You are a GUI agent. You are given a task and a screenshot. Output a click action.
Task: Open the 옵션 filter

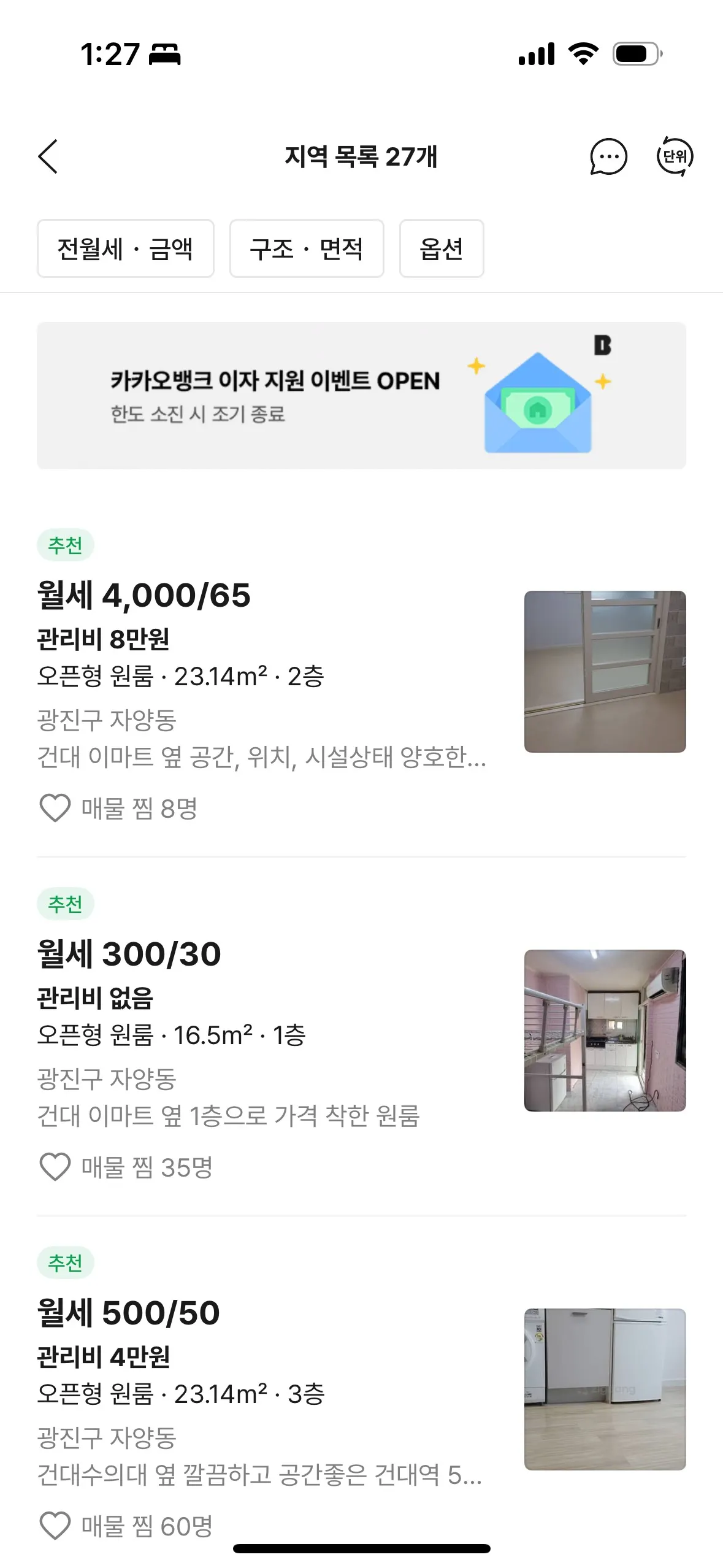point(442,248)
